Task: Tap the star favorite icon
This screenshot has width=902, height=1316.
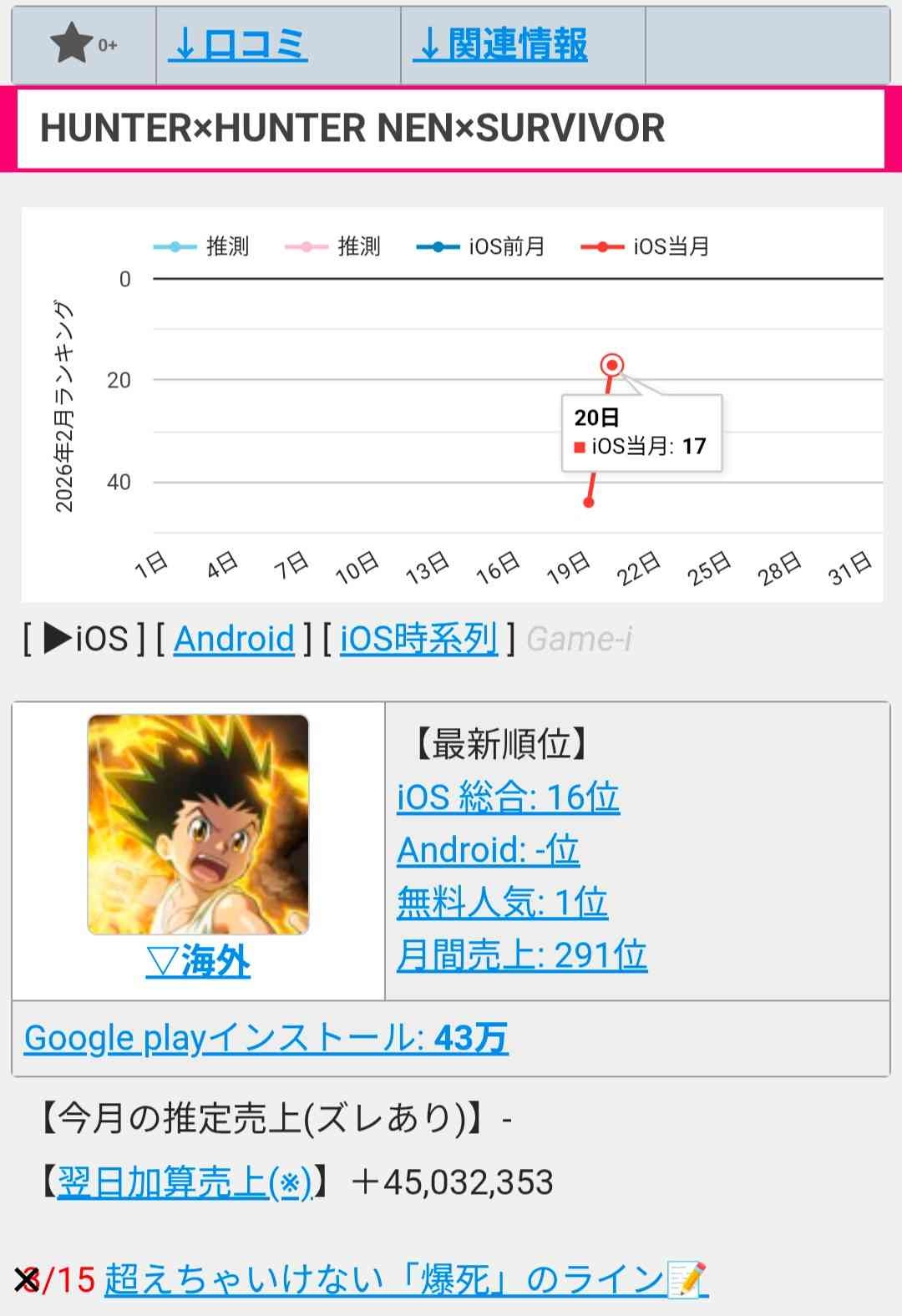Action: point(72,44)
